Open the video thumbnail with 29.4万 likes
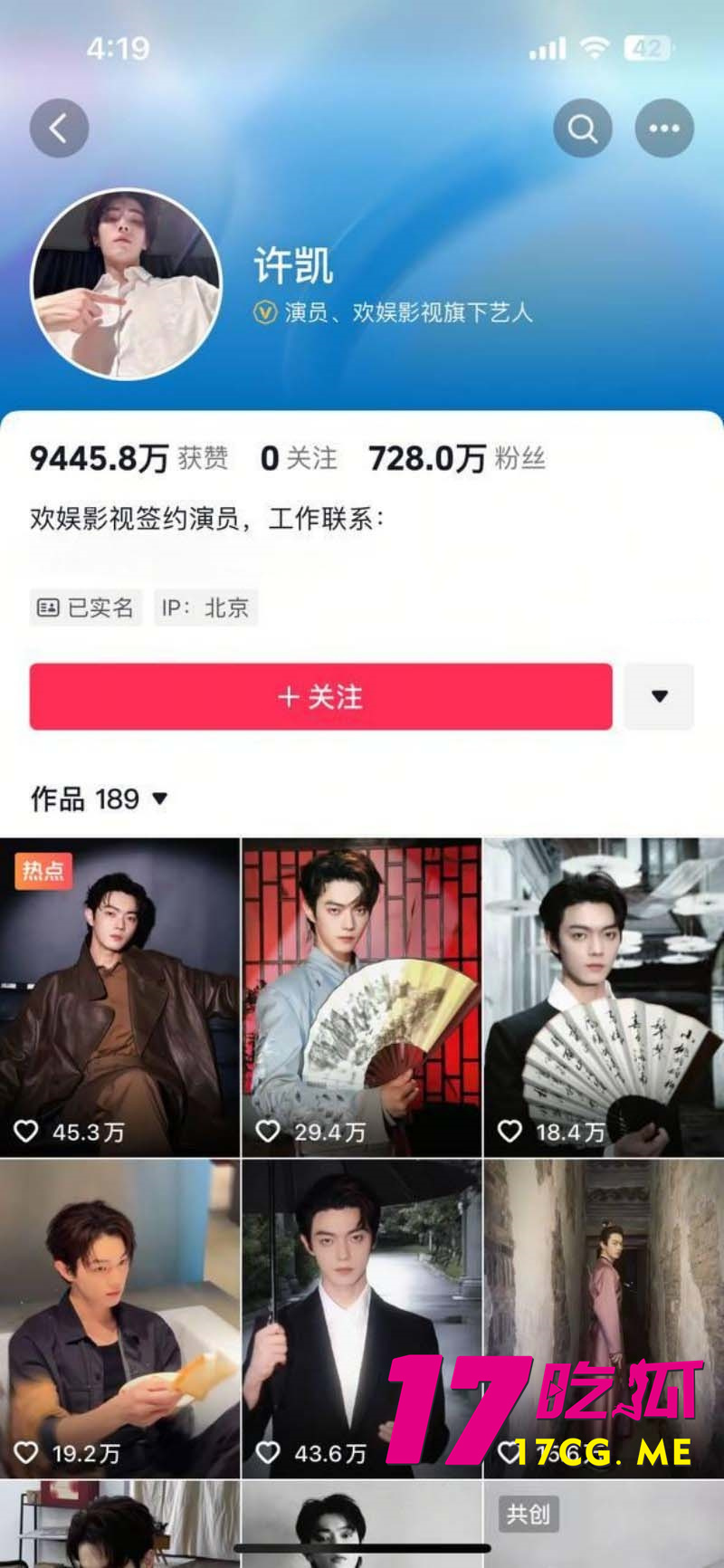The image size is (724, 1568). [361, 994]
